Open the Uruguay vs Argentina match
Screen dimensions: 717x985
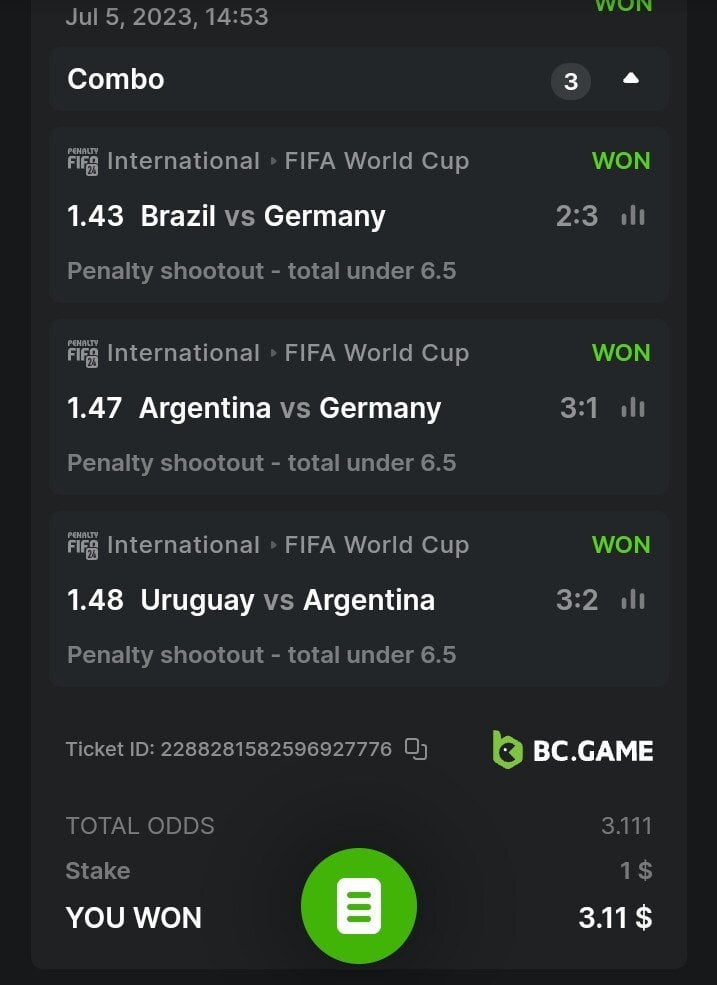(287, 600)
